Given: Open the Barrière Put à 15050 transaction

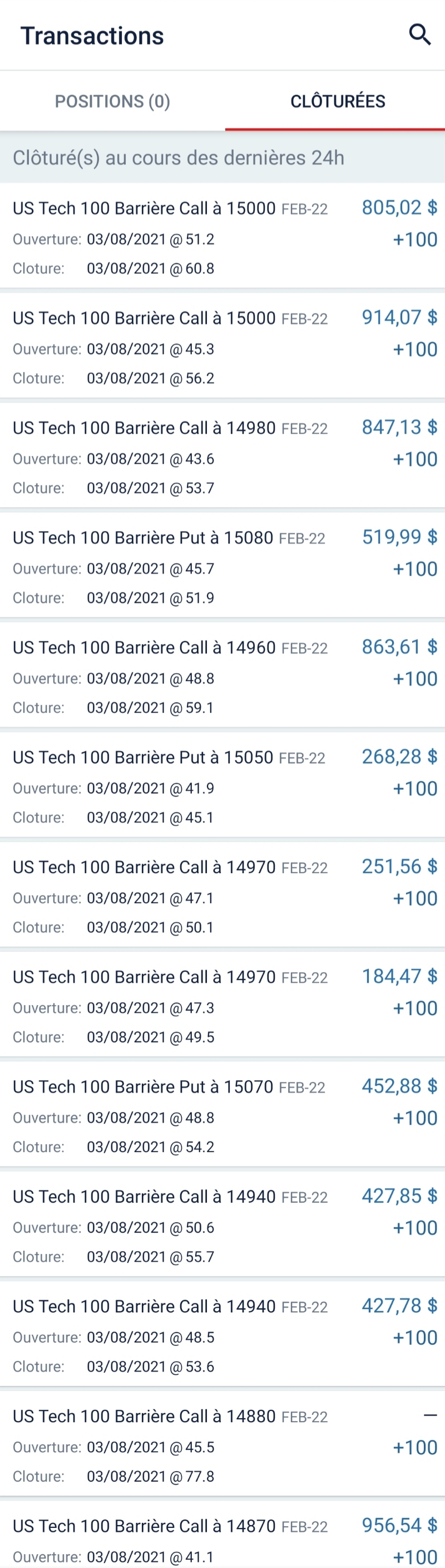Looking at the screenshot, I should 222,786.
